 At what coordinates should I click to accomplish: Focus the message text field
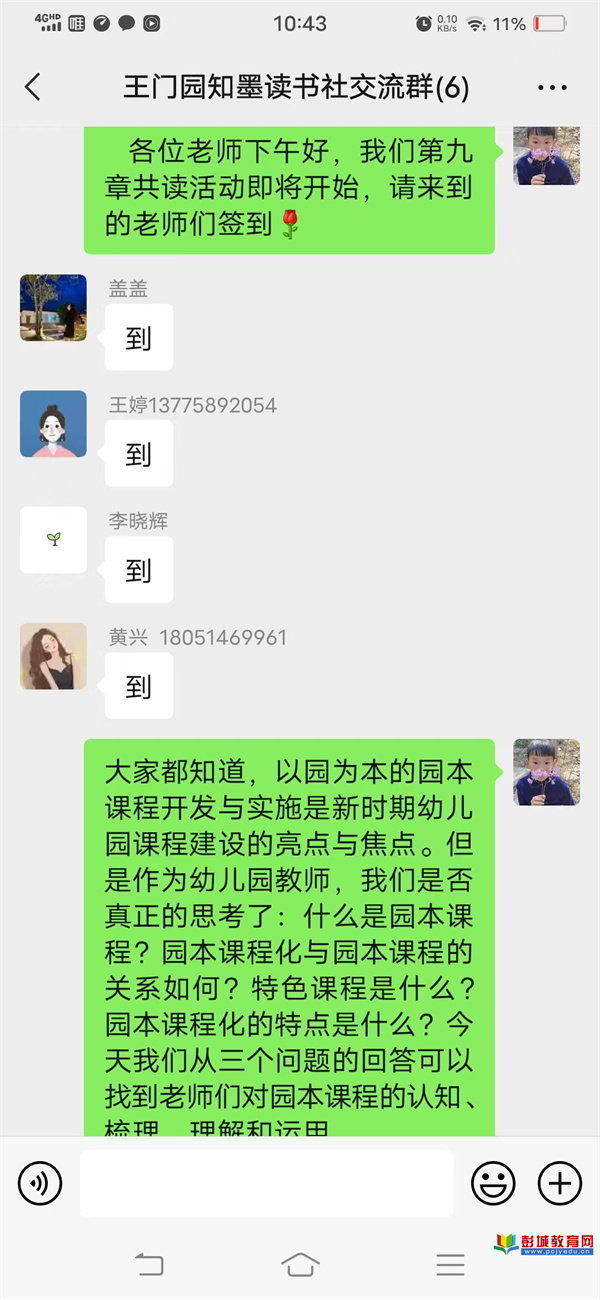[x=267, y=1183]
